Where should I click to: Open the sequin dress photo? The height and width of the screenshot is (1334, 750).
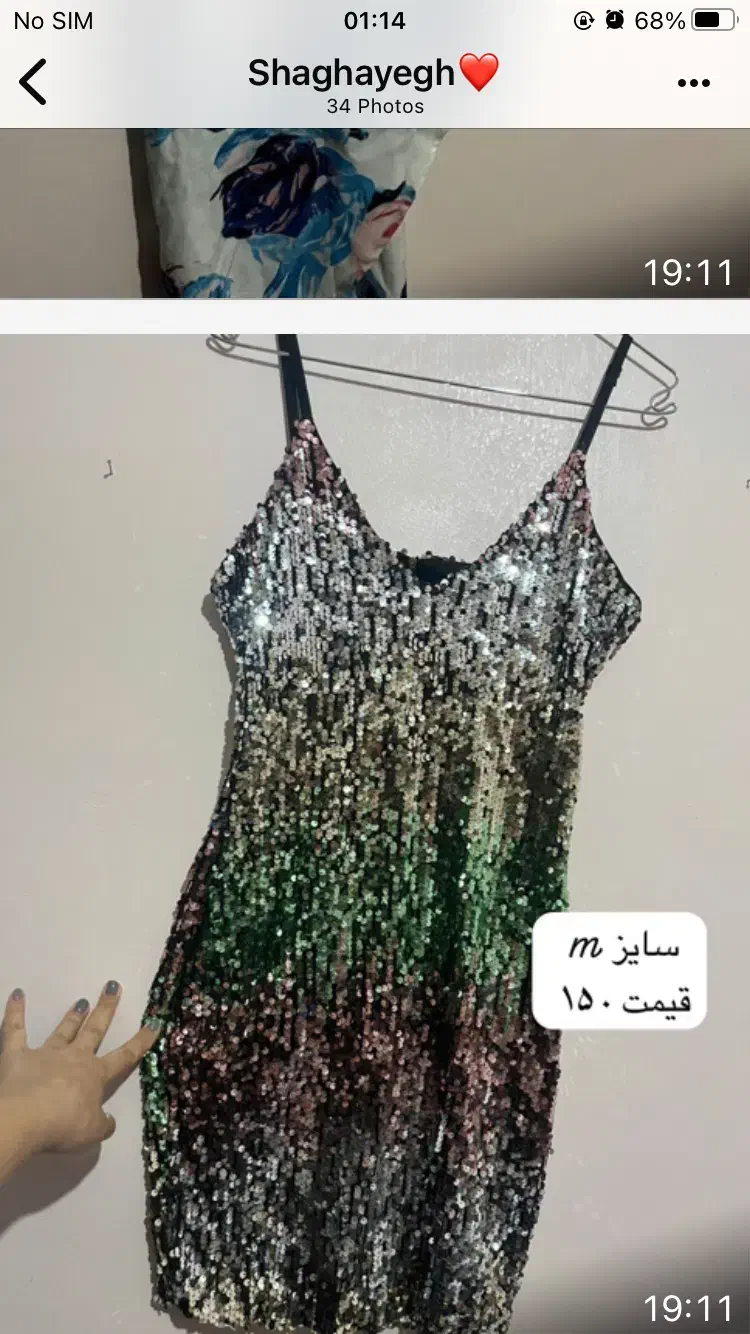(375, 833)
